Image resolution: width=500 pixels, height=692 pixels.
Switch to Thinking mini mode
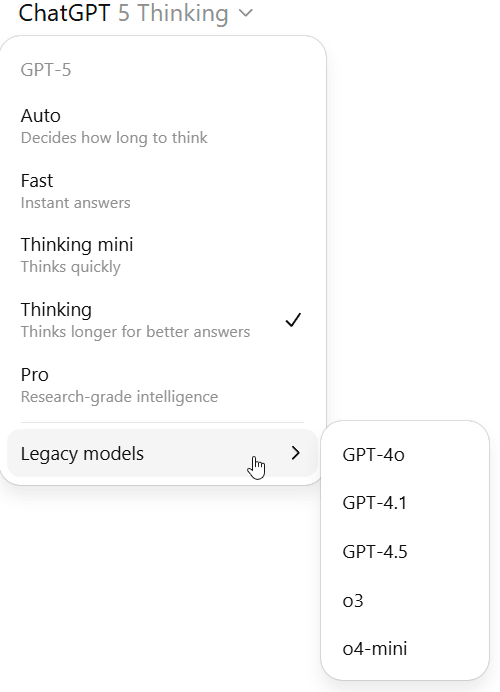[x=162, y=256]
